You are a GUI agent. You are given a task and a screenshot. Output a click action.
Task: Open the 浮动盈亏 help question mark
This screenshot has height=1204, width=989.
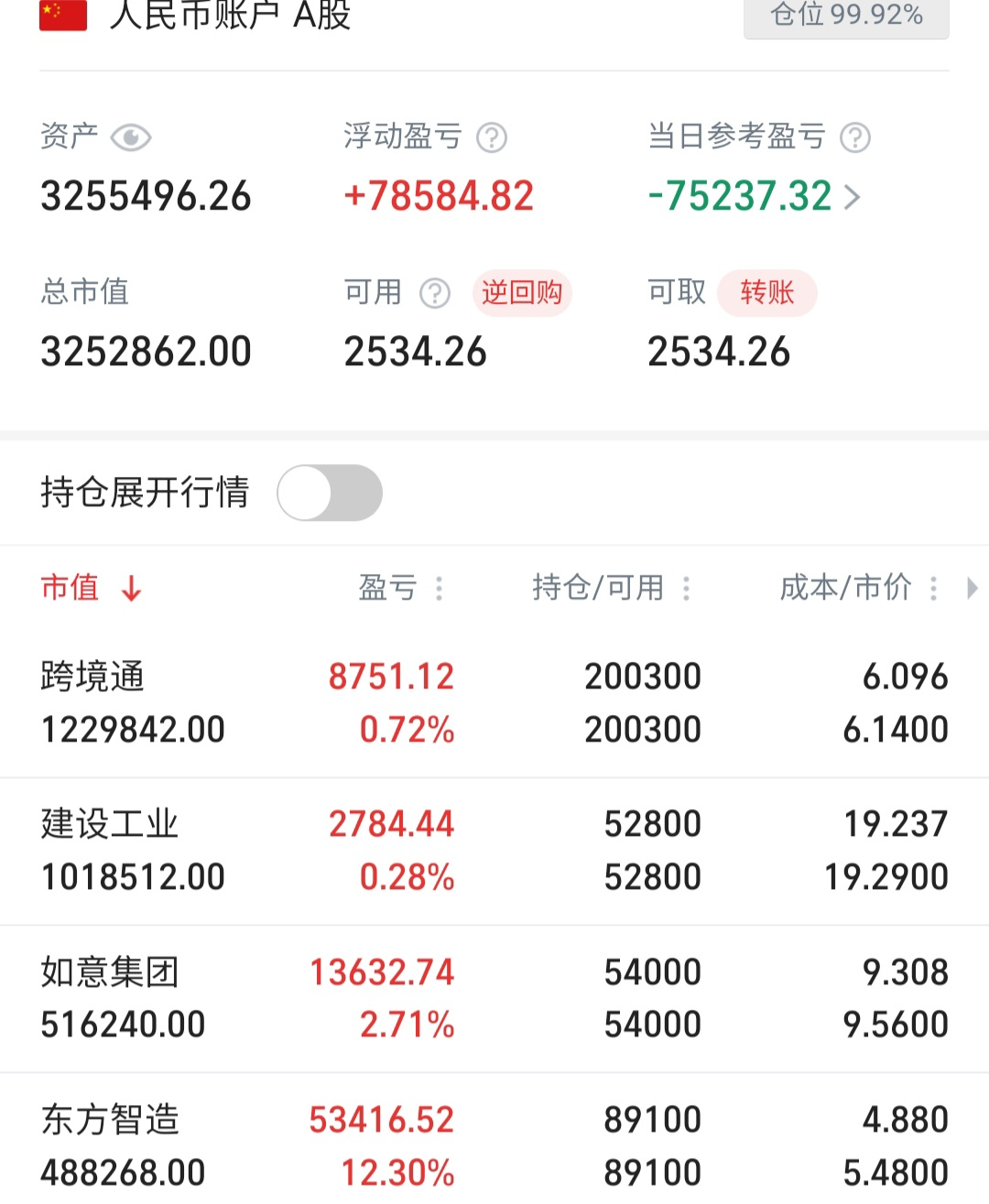click(493, 136)
